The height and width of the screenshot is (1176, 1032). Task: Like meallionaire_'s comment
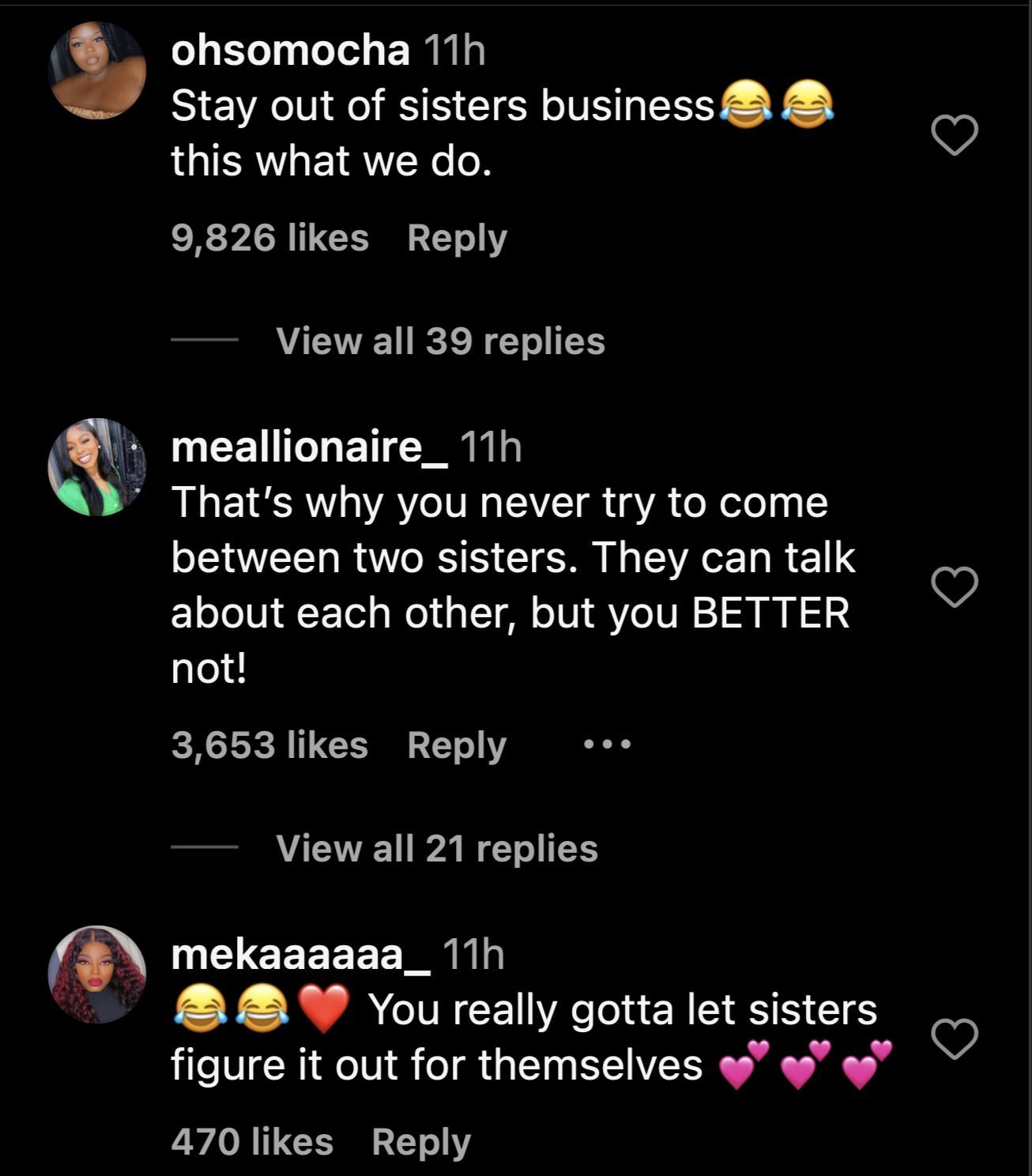955,587
